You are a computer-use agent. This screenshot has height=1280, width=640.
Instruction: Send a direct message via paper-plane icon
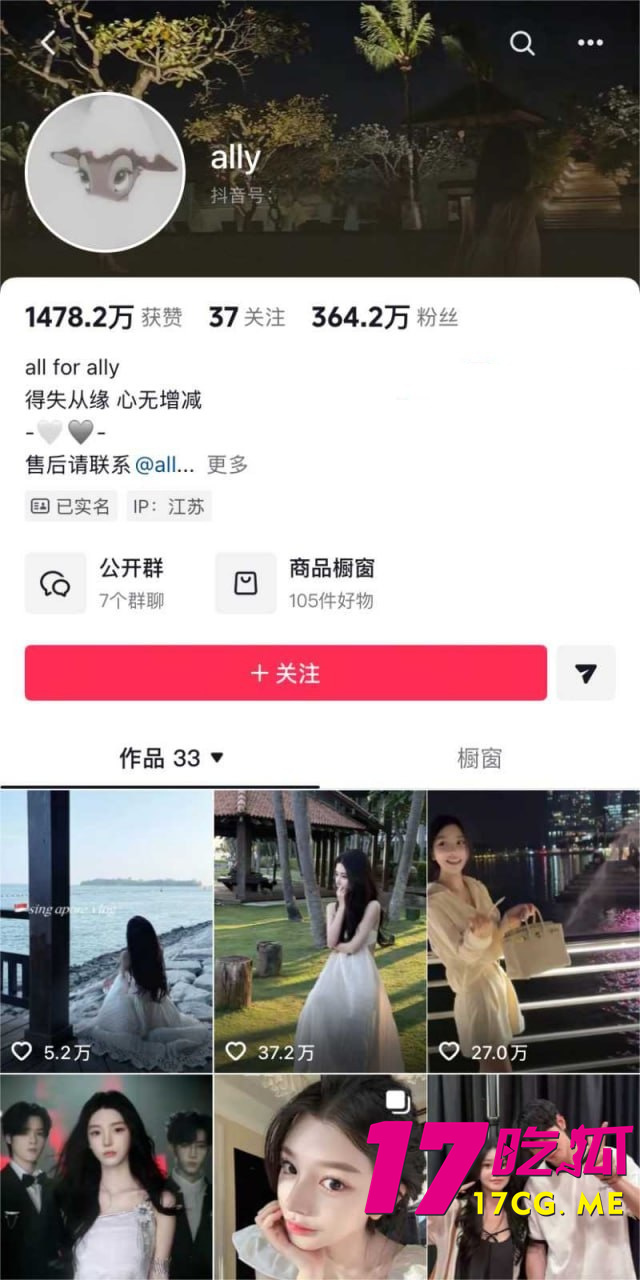coord(586,673)
